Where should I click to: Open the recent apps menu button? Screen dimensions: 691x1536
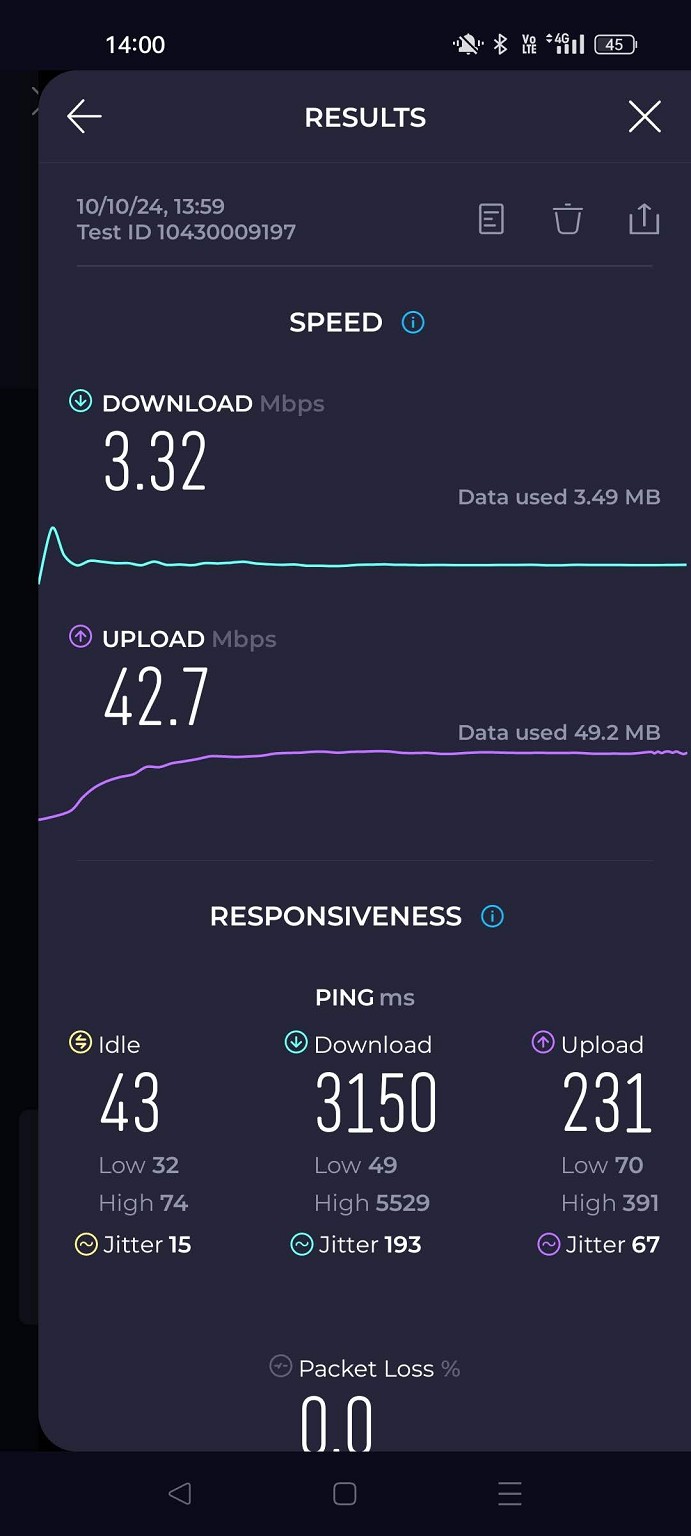tap(510, 1494)
